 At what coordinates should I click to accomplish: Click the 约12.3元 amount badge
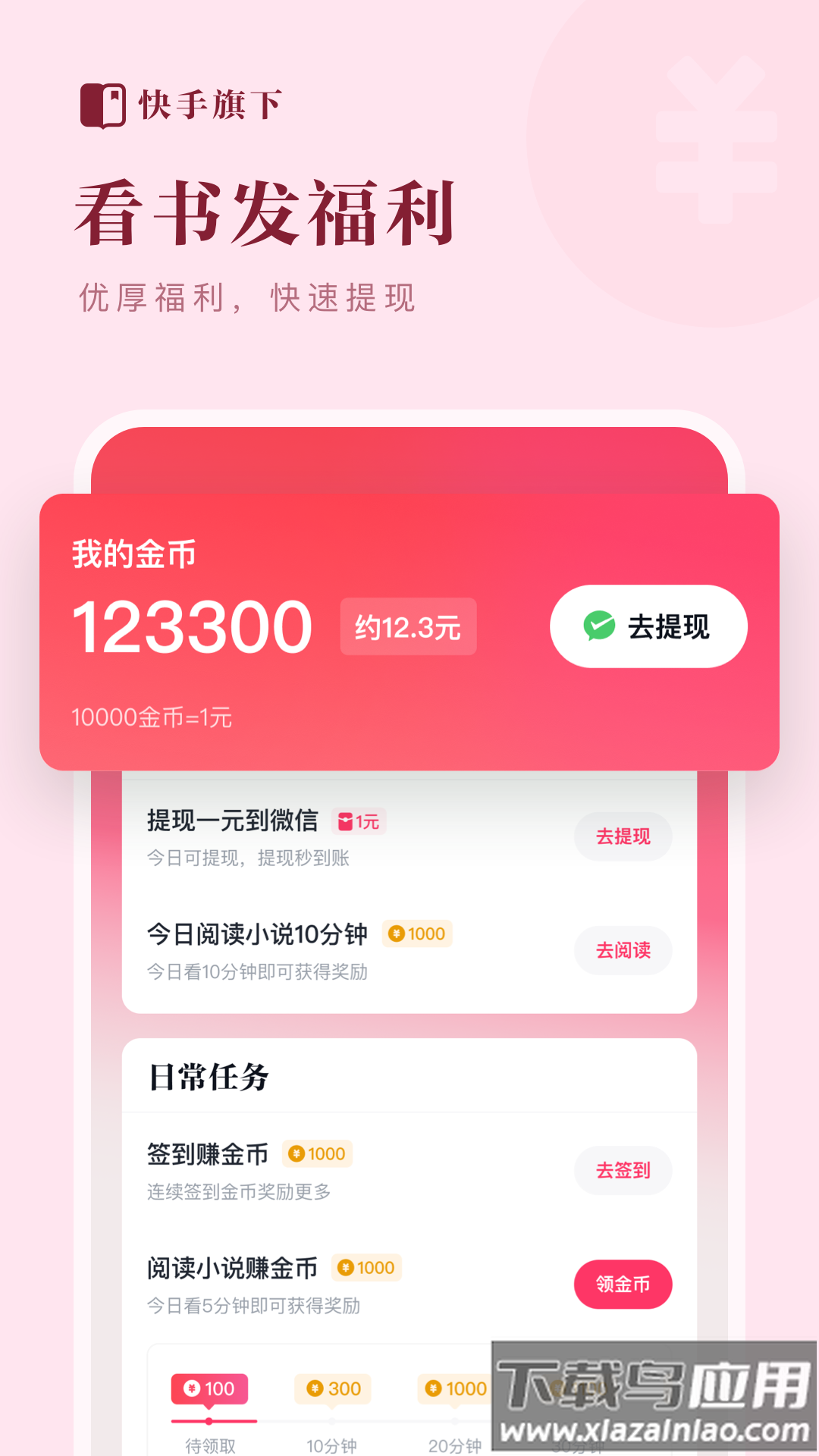(x=408, y=626)
